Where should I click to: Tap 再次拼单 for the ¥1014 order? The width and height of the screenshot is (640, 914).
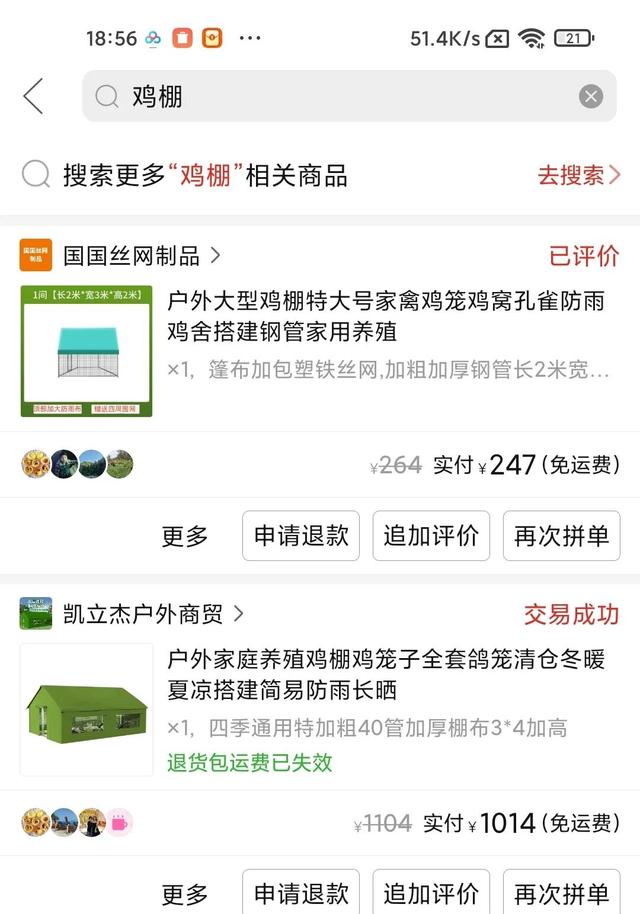(561, 893)
